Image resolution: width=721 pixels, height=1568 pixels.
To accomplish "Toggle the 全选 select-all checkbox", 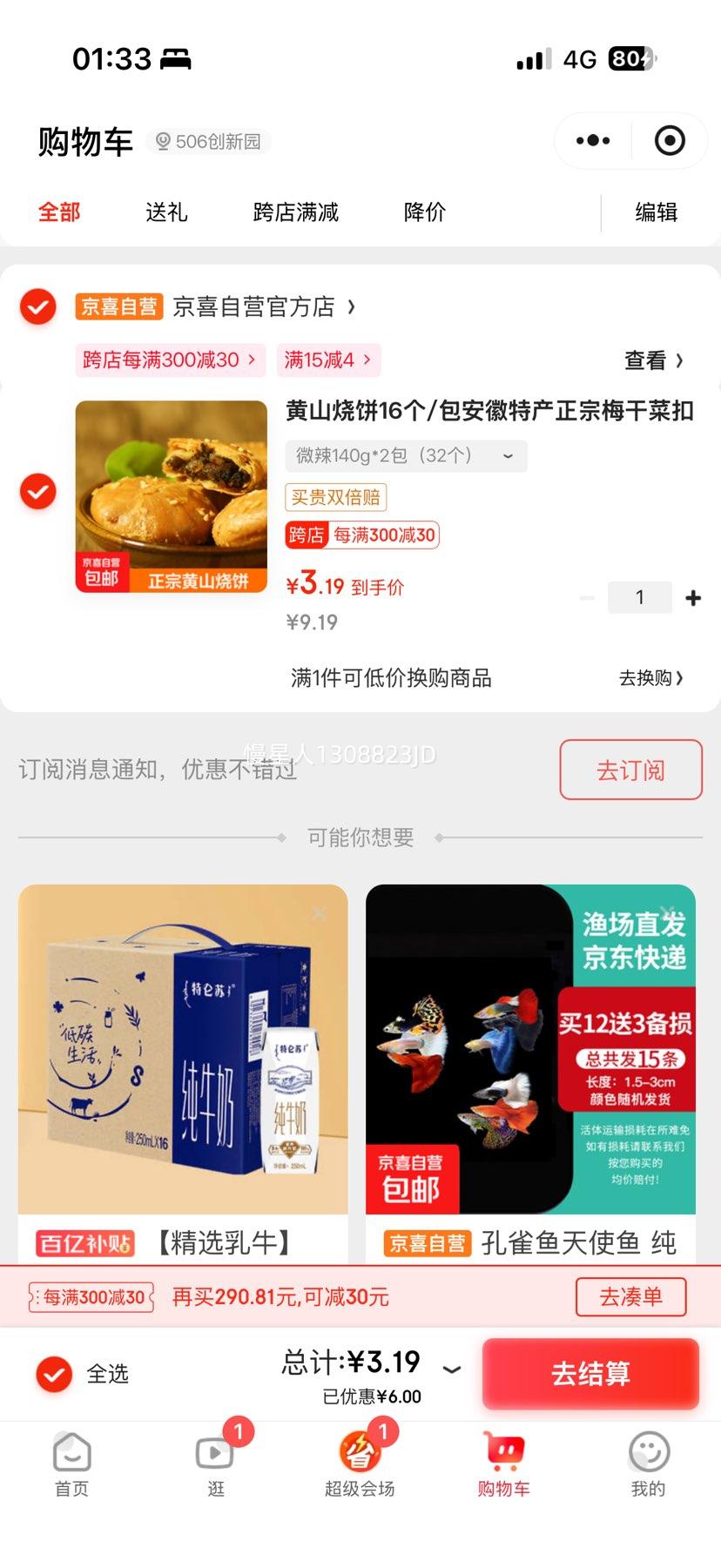I will click(54, 1375).
